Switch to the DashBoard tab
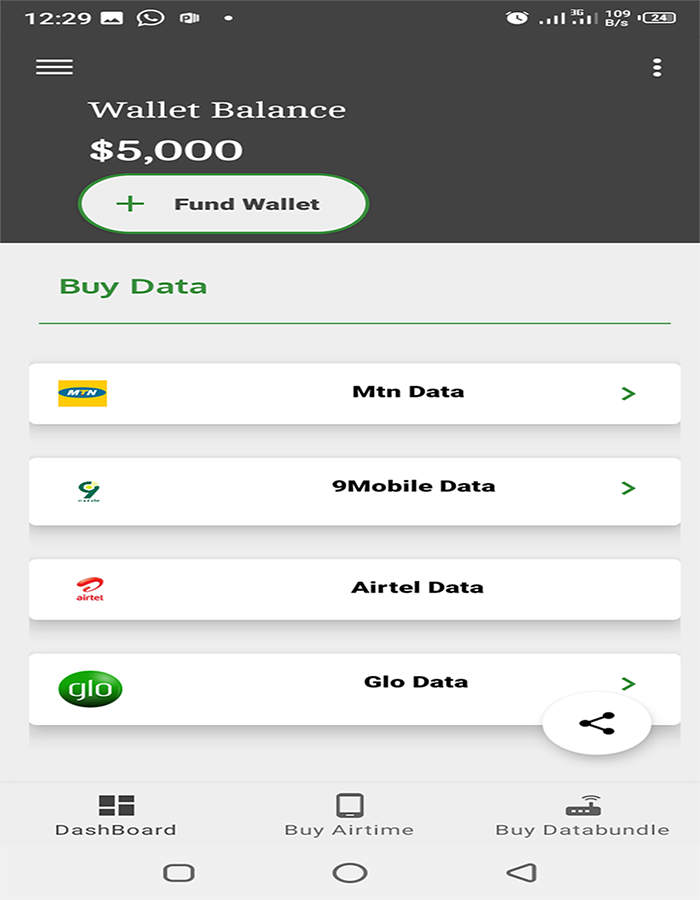The height and width of the screenshot is (900, 700). coord(116,815)
